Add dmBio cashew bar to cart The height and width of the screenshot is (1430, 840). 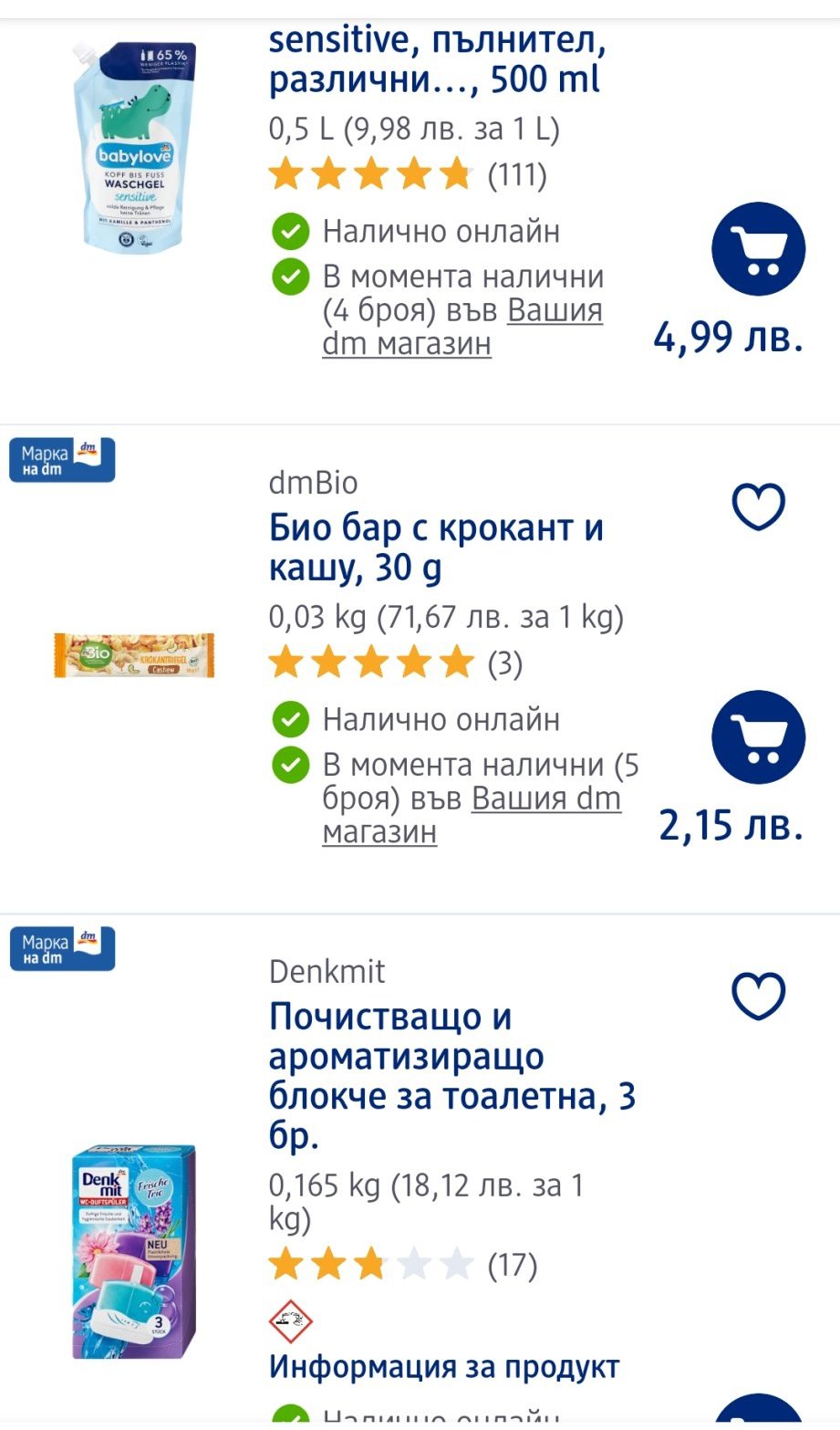coord(758,738)
